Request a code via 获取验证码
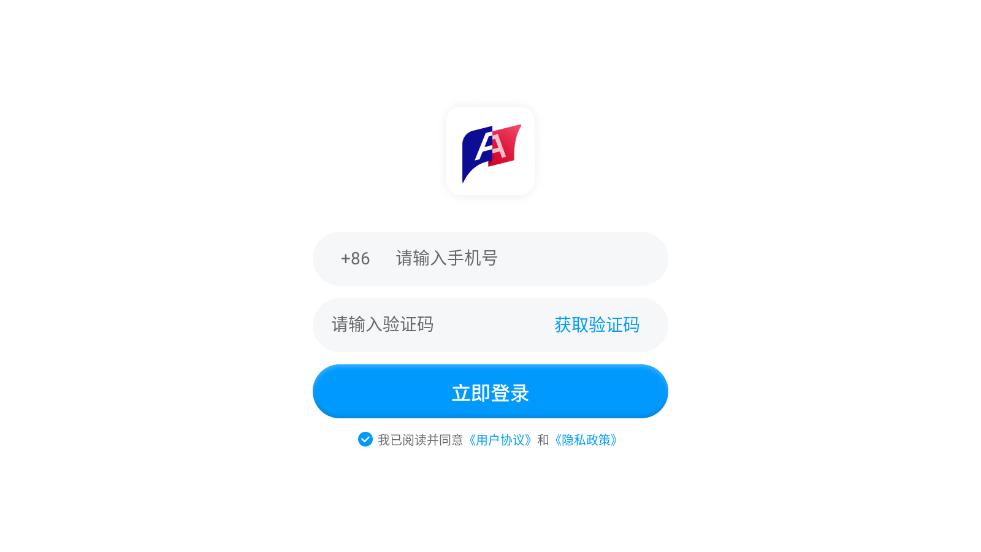The image size is (981, 552). click(x=596, y=324)
